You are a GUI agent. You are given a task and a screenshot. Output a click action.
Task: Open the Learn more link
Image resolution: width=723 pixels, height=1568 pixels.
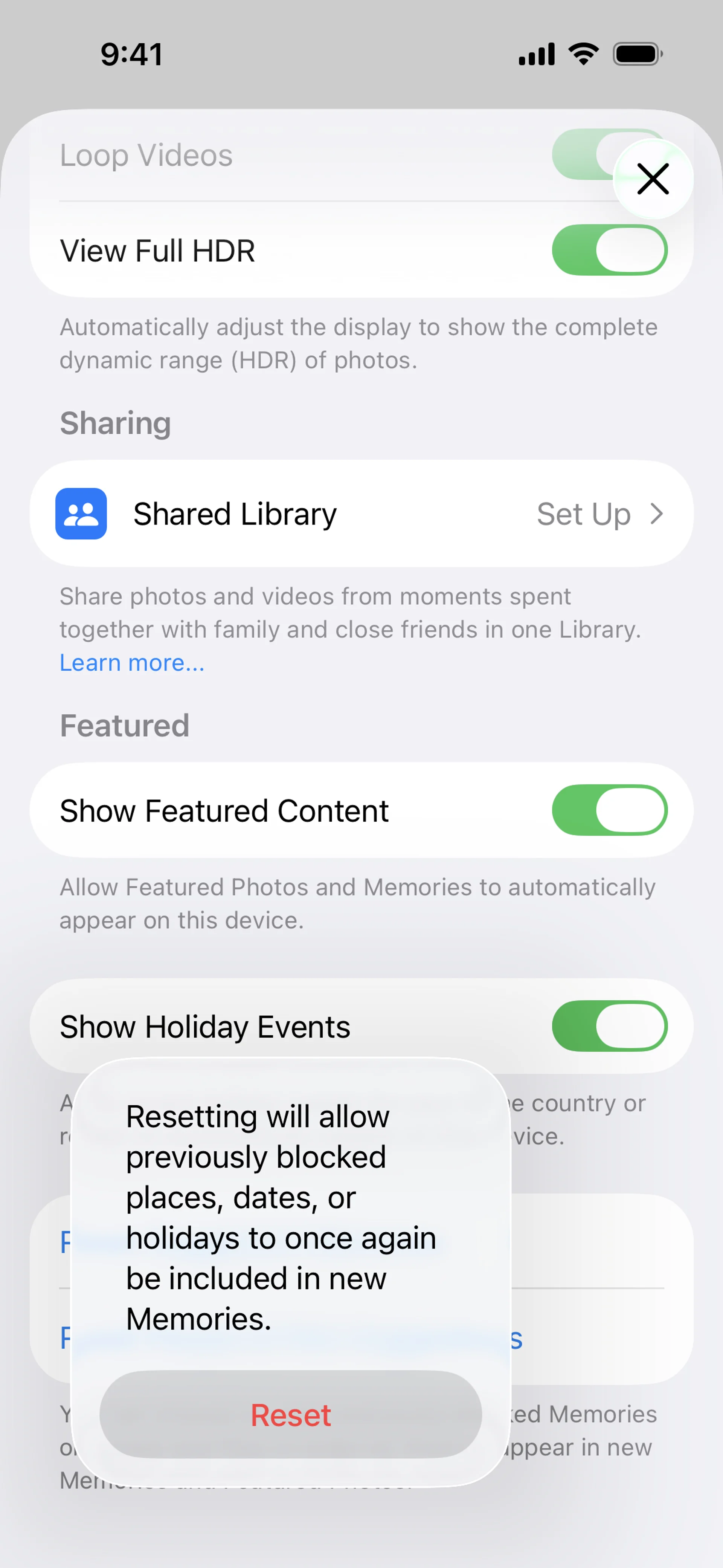[132, 663]
